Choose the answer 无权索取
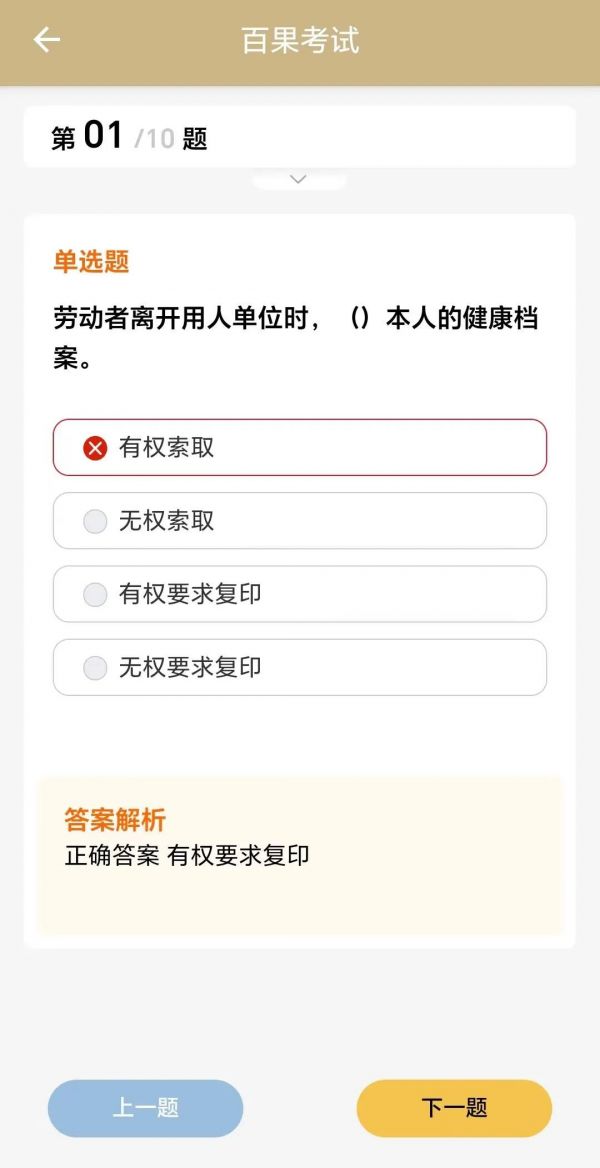This screenshot has height=1168, width=600. (x=299, y=521)
